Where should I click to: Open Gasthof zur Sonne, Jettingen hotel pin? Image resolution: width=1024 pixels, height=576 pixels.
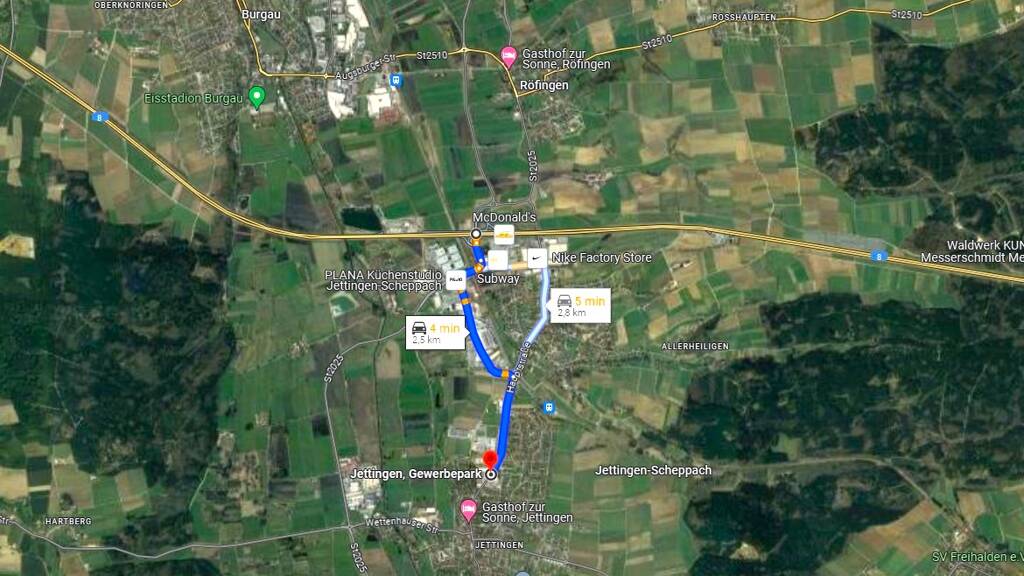tap(468, 510)
